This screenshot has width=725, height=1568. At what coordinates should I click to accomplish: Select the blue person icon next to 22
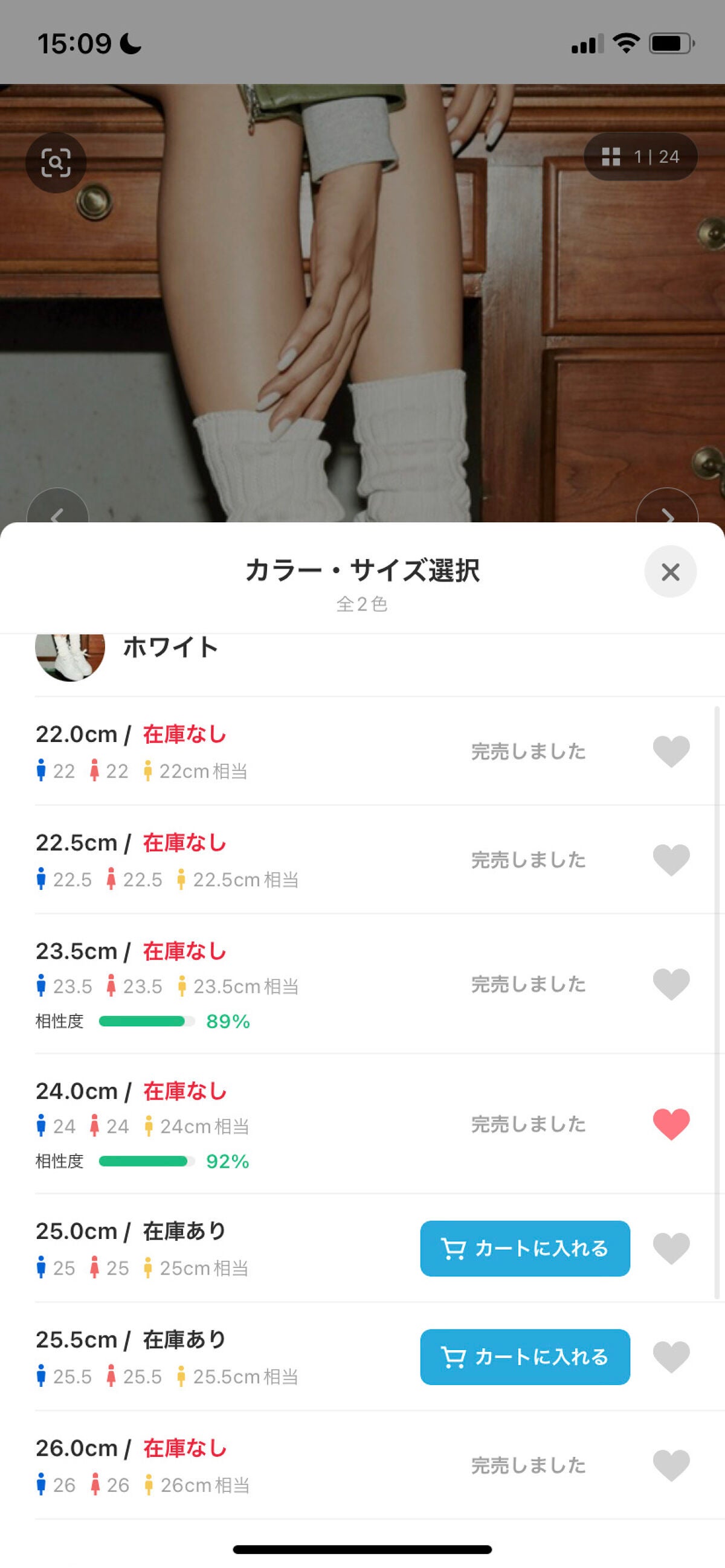click(42, 770)
